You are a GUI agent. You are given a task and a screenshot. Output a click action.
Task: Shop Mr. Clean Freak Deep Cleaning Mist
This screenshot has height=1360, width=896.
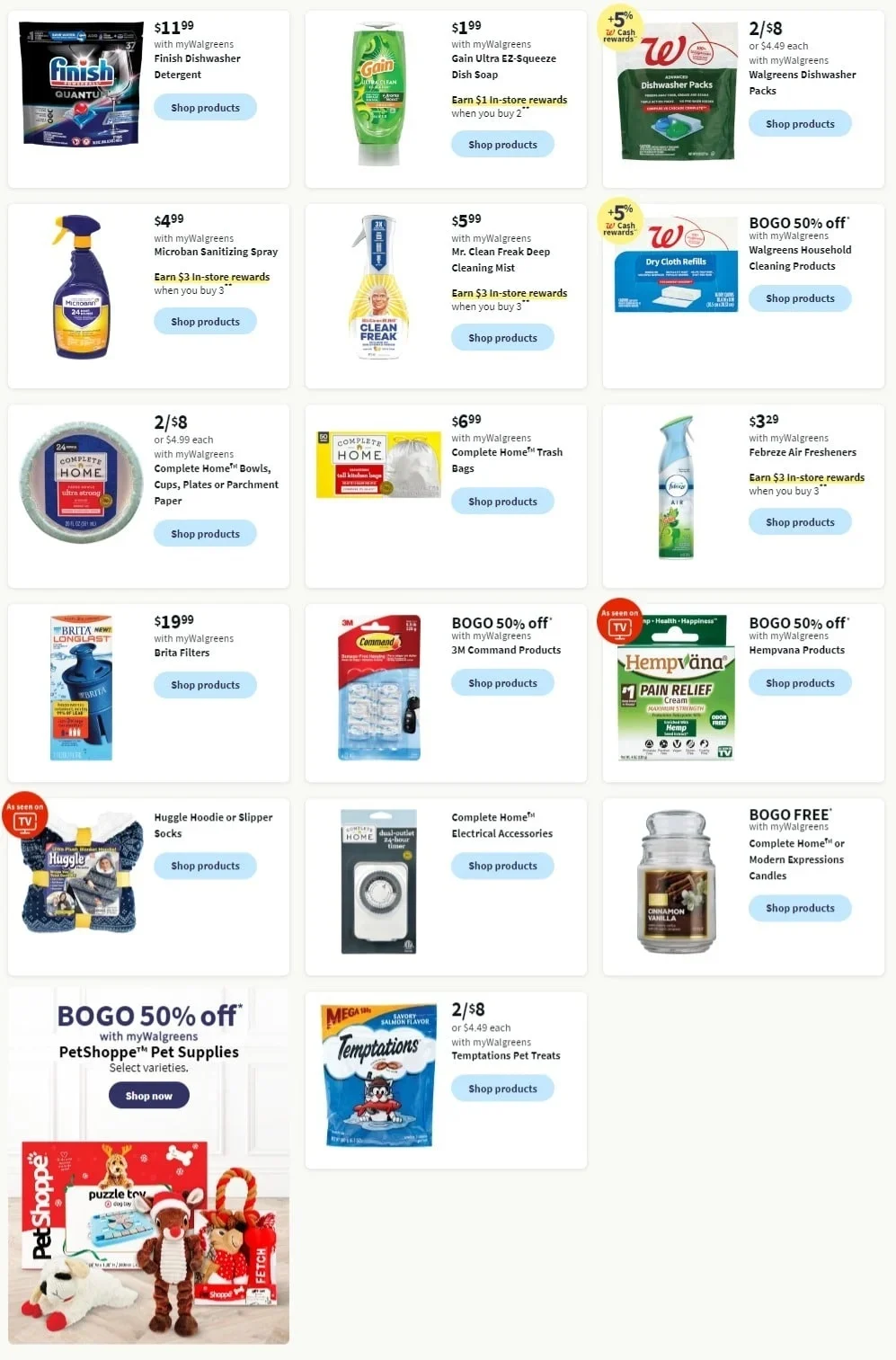coord(502,338)
